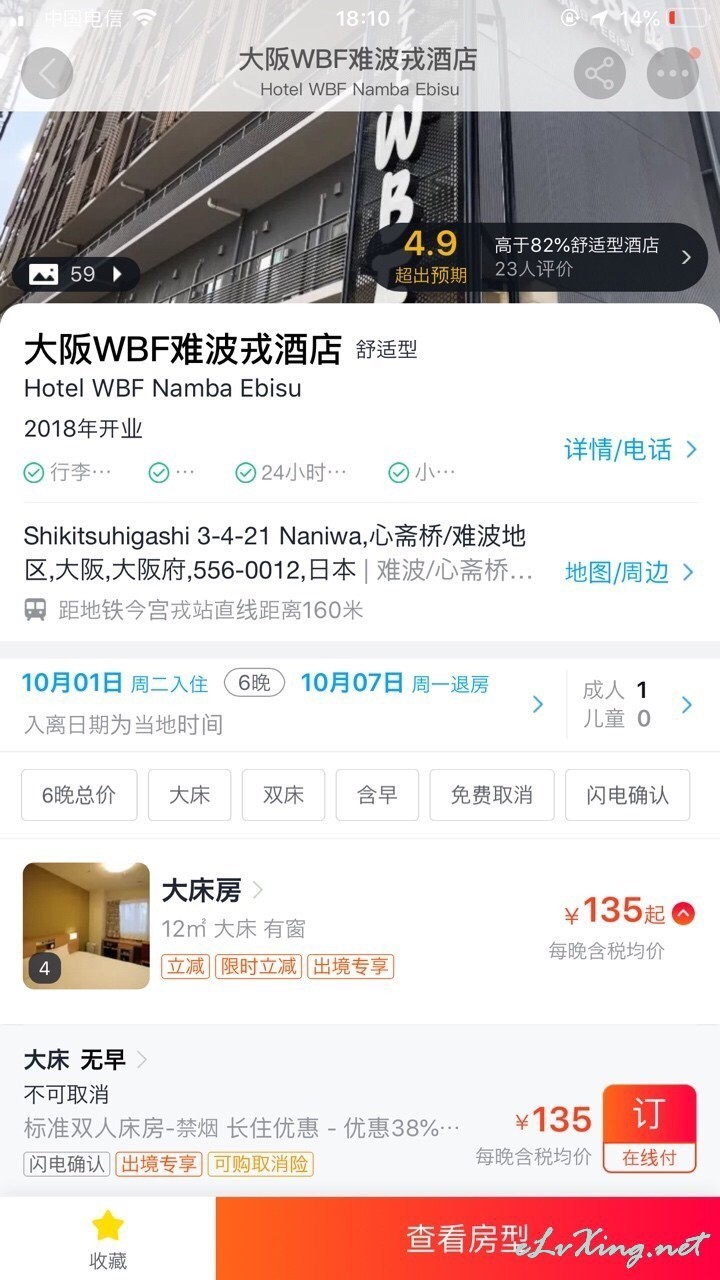Add this hotel to 收藏 favorites

tap(108, 1239)
